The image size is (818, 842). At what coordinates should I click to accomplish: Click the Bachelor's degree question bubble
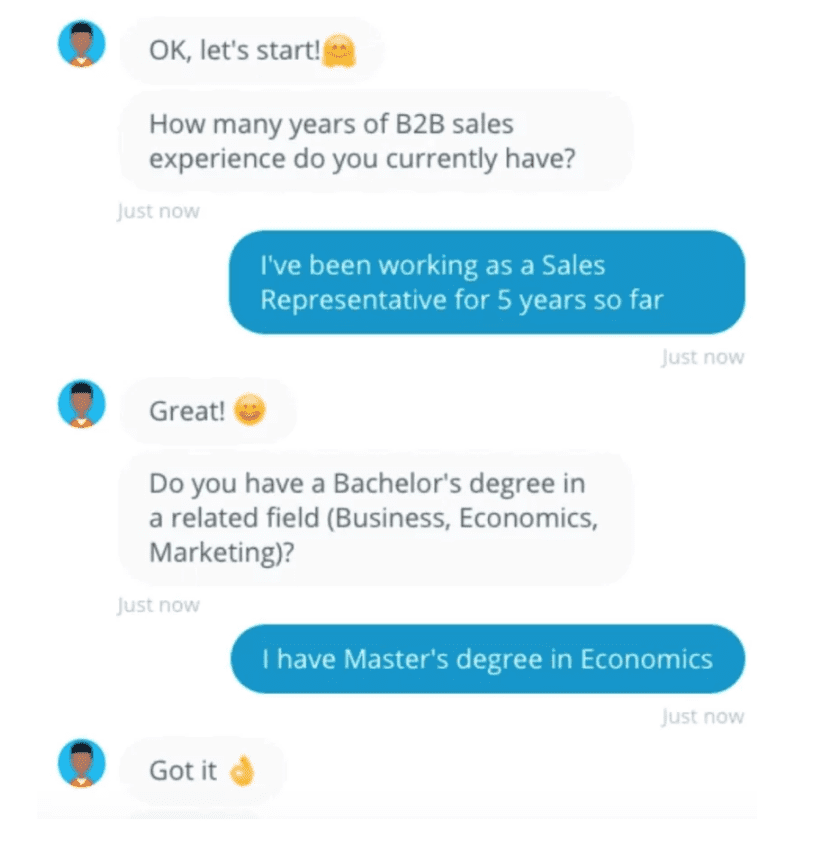tap(375, 518)
